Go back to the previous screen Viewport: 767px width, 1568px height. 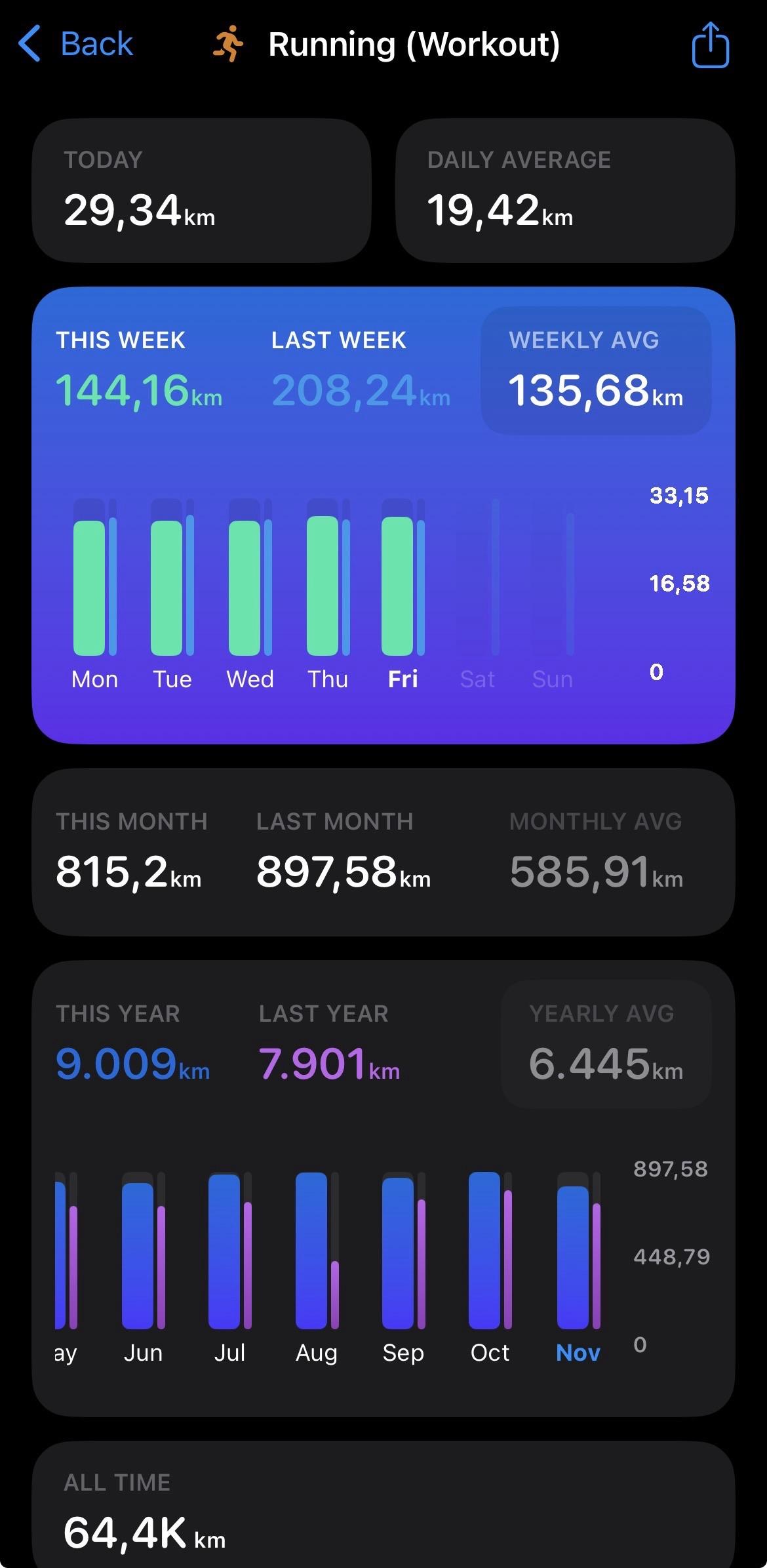75,45
